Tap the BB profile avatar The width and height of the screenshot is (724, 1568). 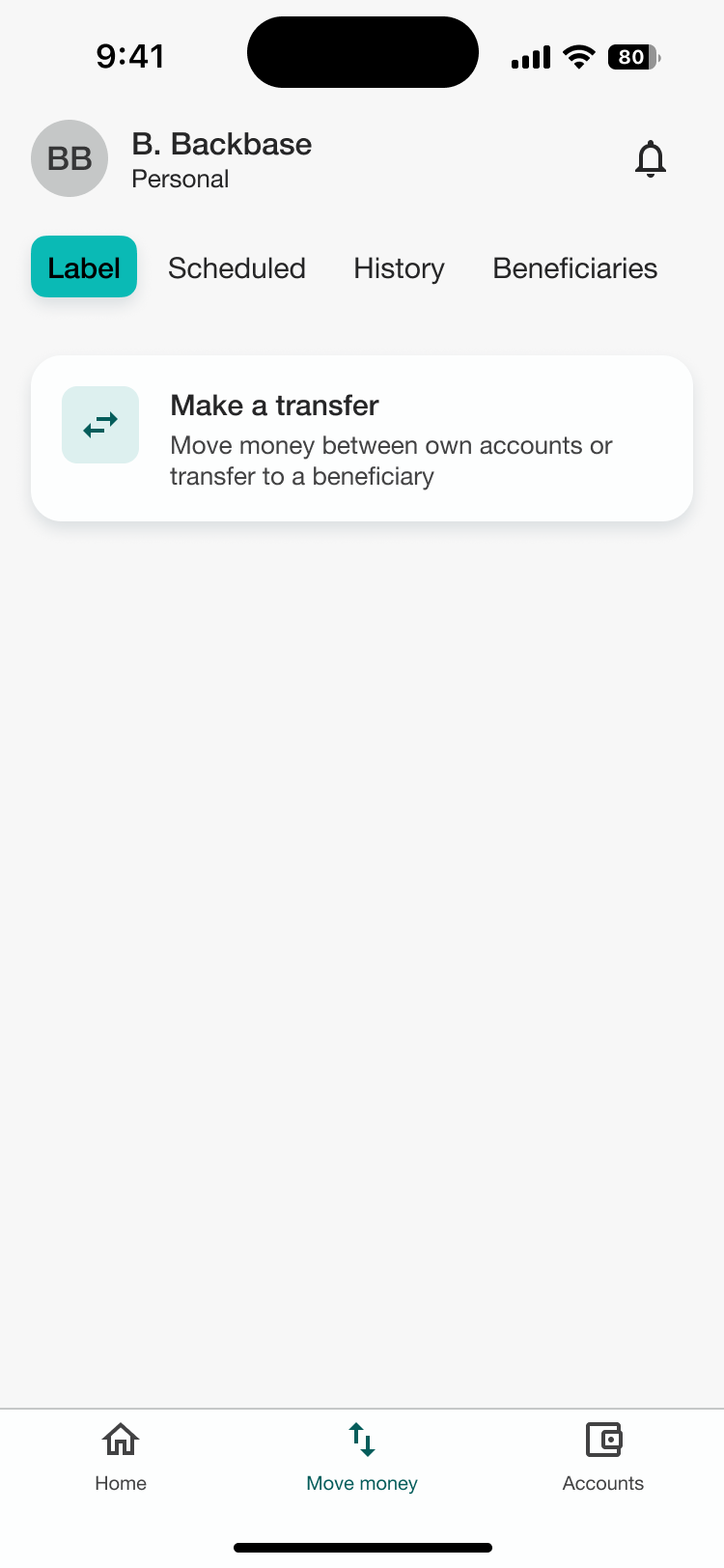pyautogui.click(x=70, y=158)
